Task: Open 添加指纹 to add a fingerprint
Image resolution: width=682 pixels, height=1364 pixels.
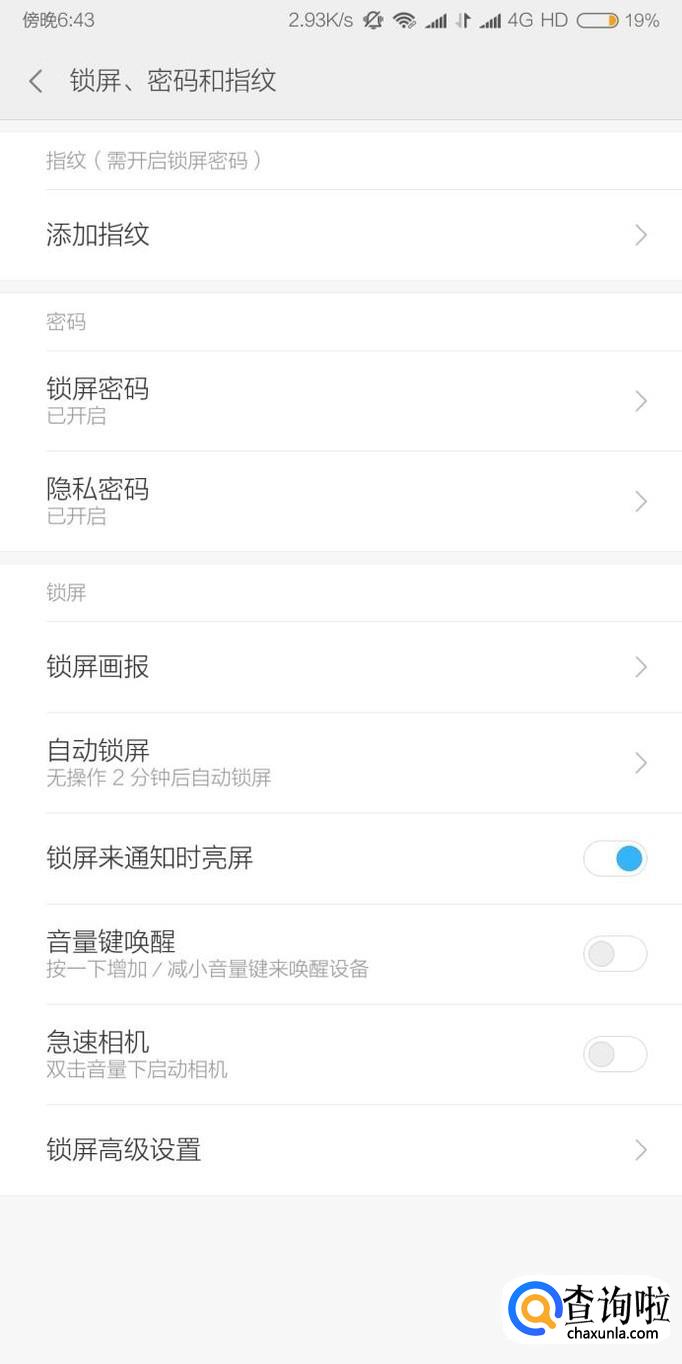Action: 341,235
